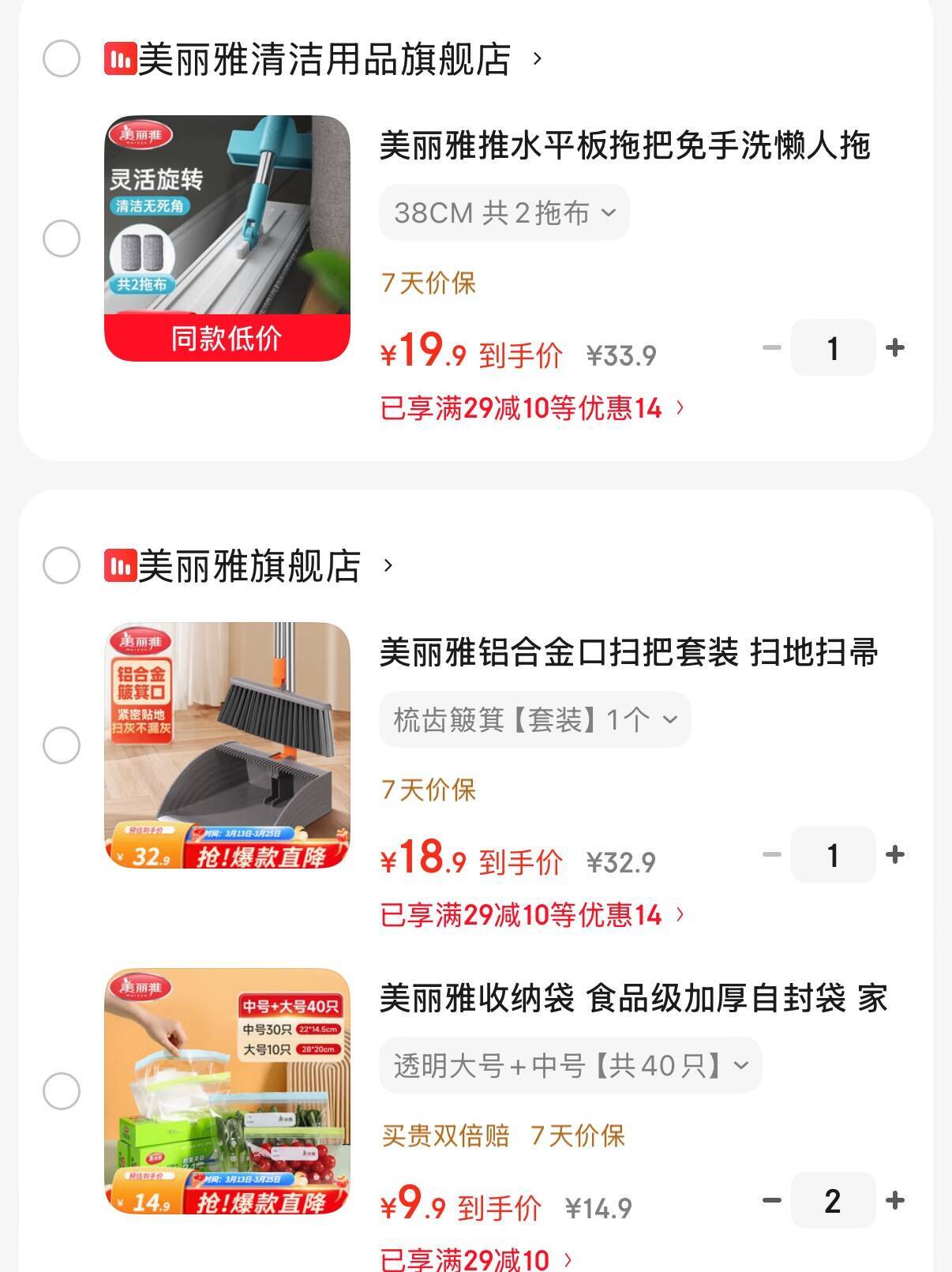Open the 推水平板拖把 product image
The image size is (952, 1272).
click(227, 238)
